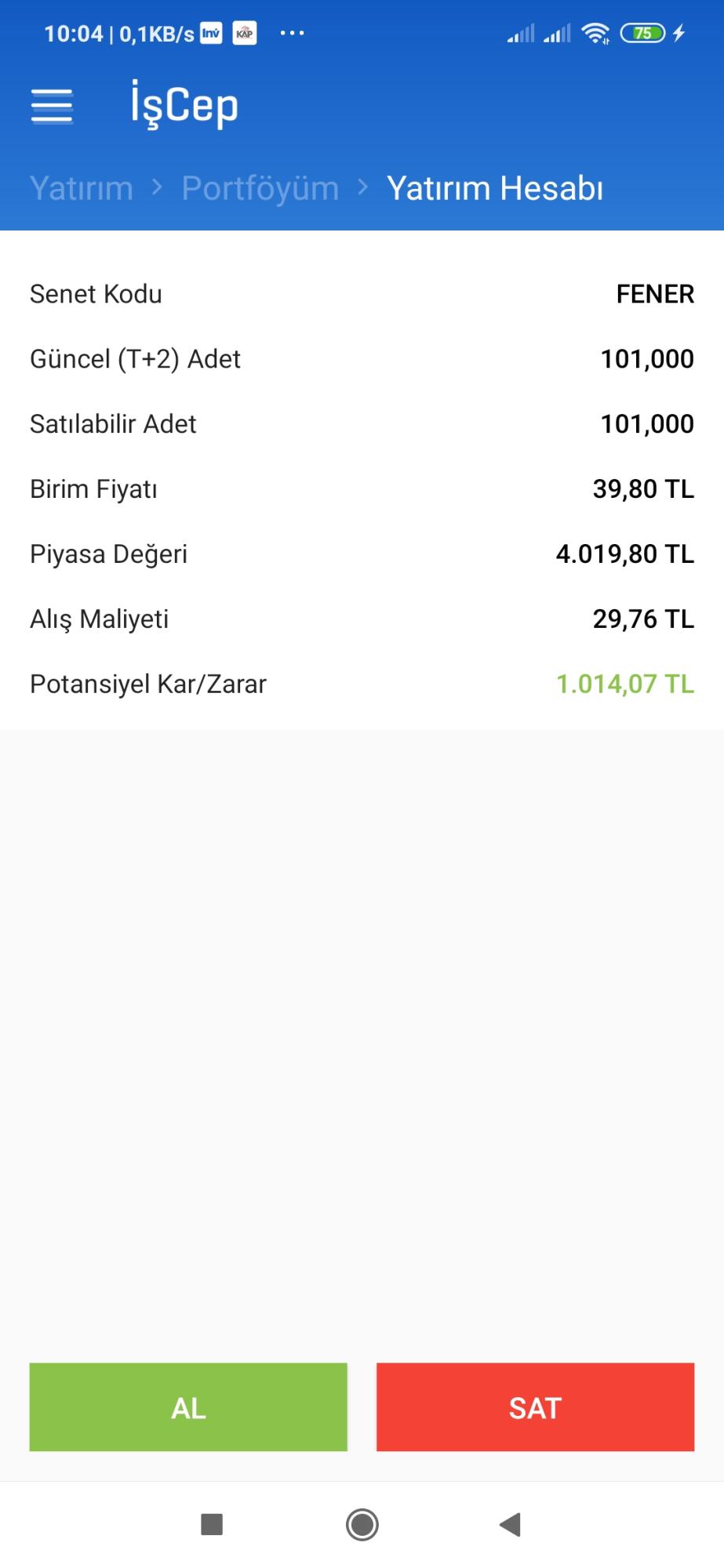Tap the red SAT button
Viewport: 724px width, 1568px height.
(x=535, y=1407)
